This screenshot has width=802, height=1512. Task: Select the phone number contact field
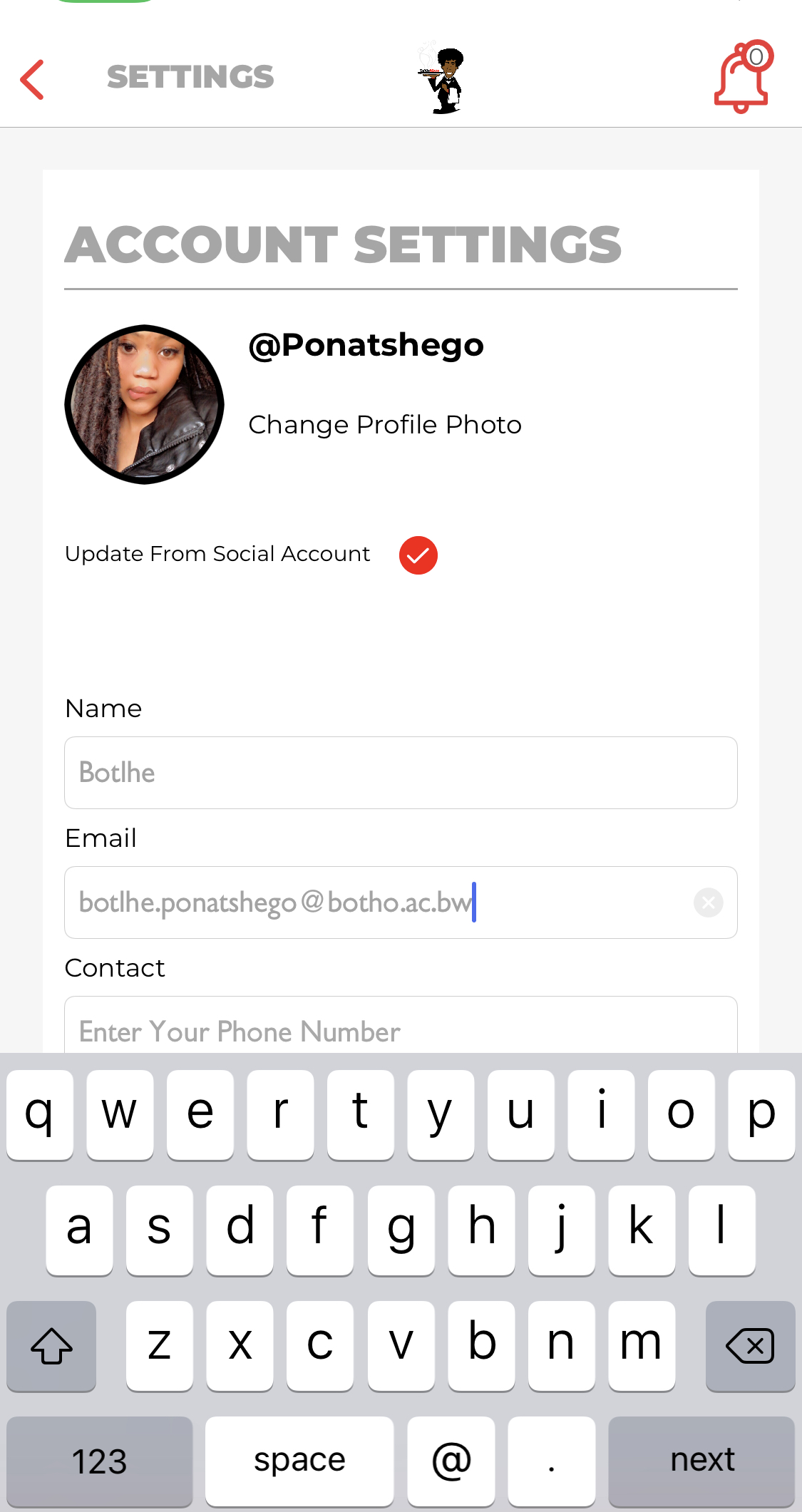click(x=401, y=1029)
